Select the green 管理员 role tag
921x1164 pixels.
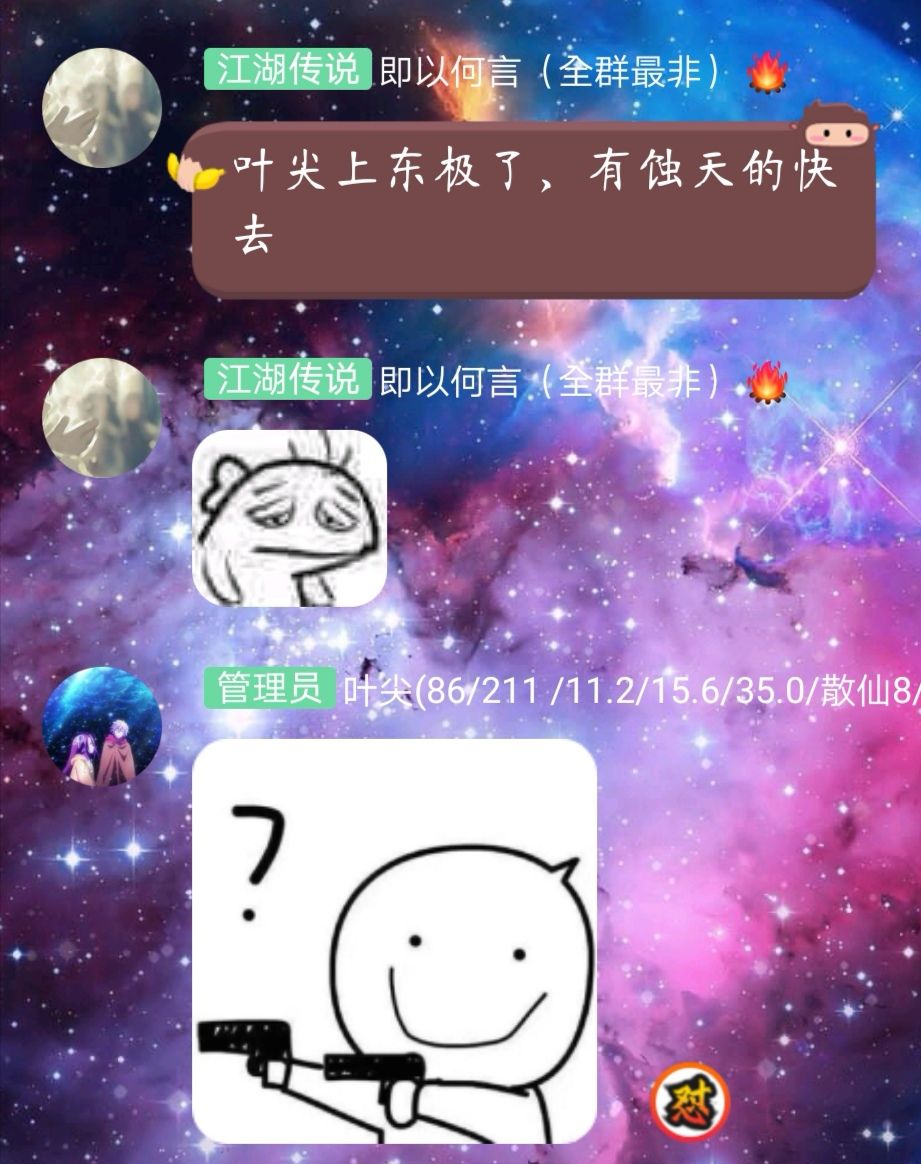click(271, 688)
